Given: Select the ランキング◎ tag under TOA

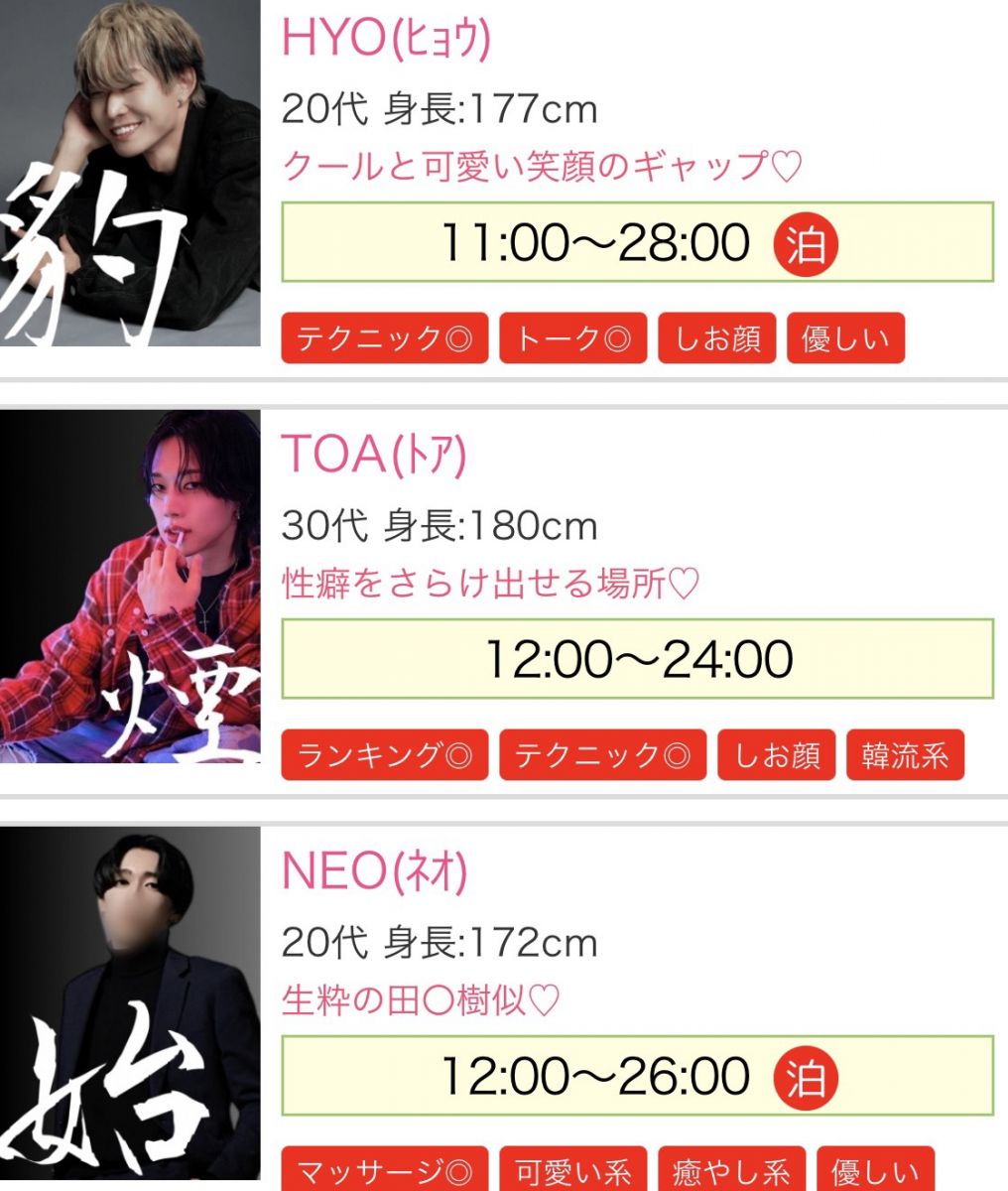Looking at the screenshot, I should point(384,756).
